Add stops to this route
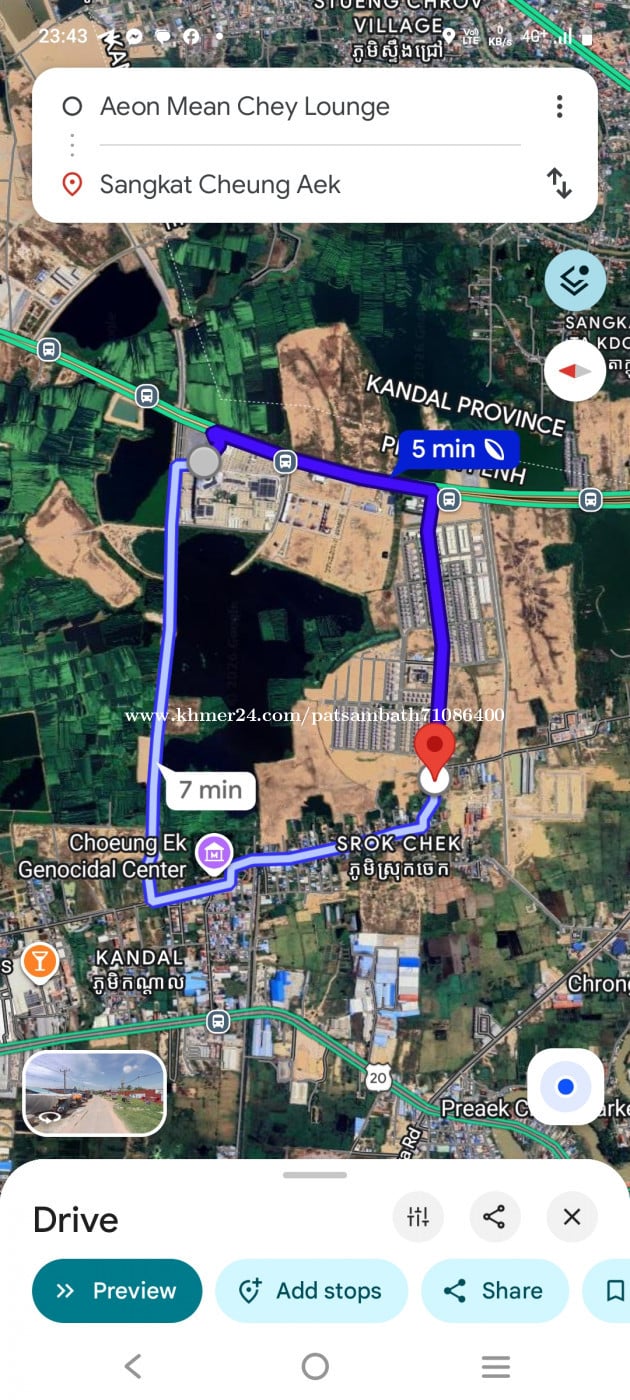 coord(311,1291)
